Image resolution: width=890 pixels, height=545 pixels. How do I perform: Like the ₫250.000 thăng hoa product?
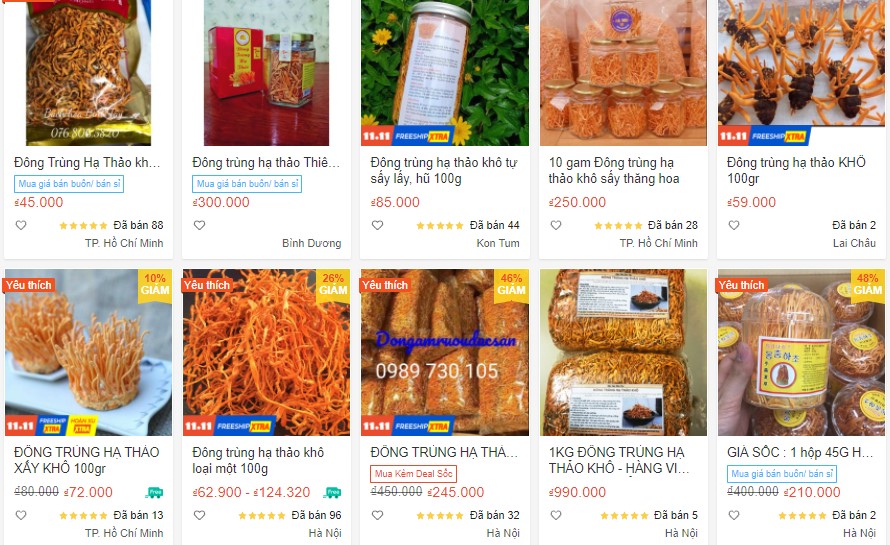click(x=555, y=225)
